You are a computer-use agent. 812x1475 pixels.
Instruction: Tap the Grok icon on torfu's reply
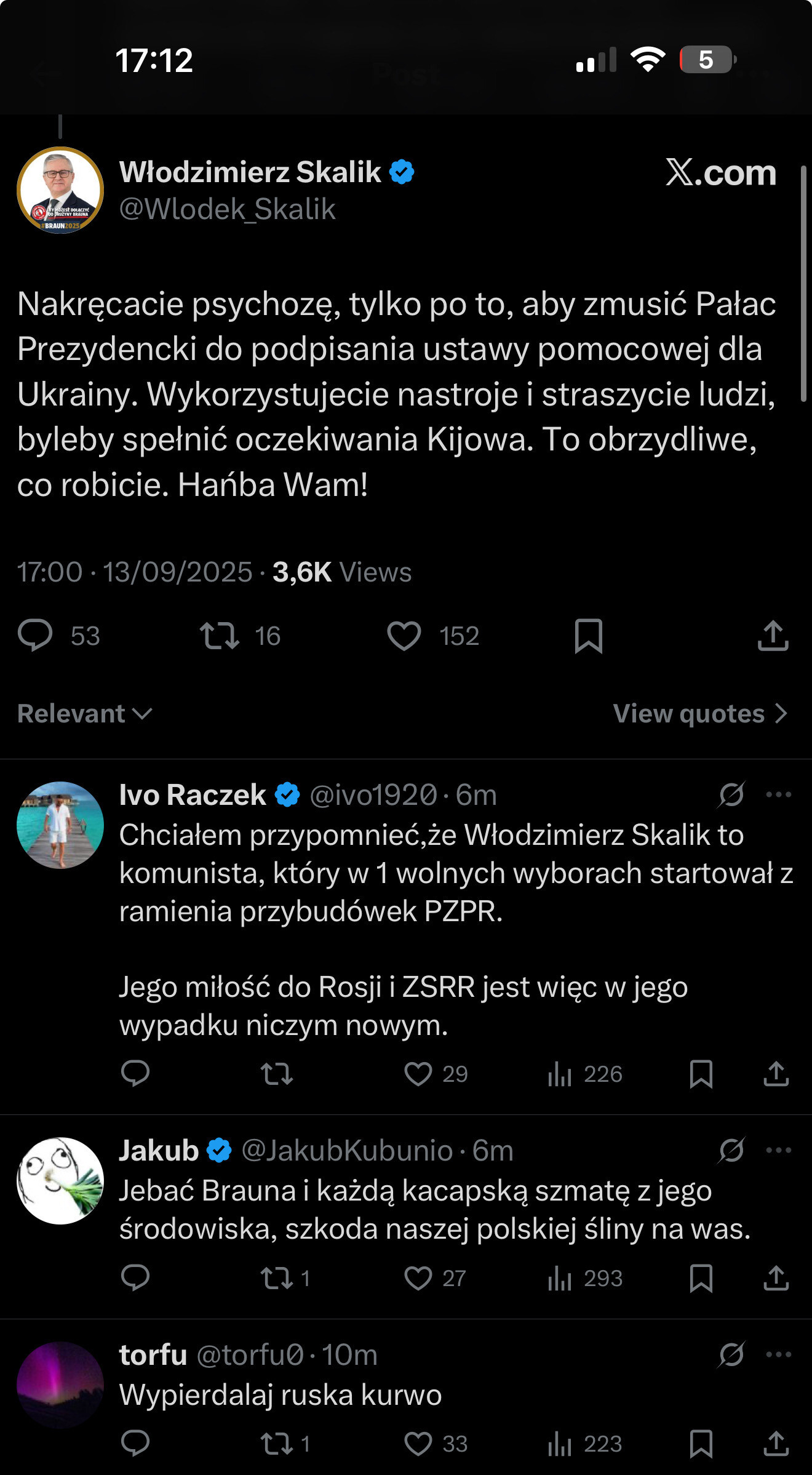click(x=731, y=1354)
